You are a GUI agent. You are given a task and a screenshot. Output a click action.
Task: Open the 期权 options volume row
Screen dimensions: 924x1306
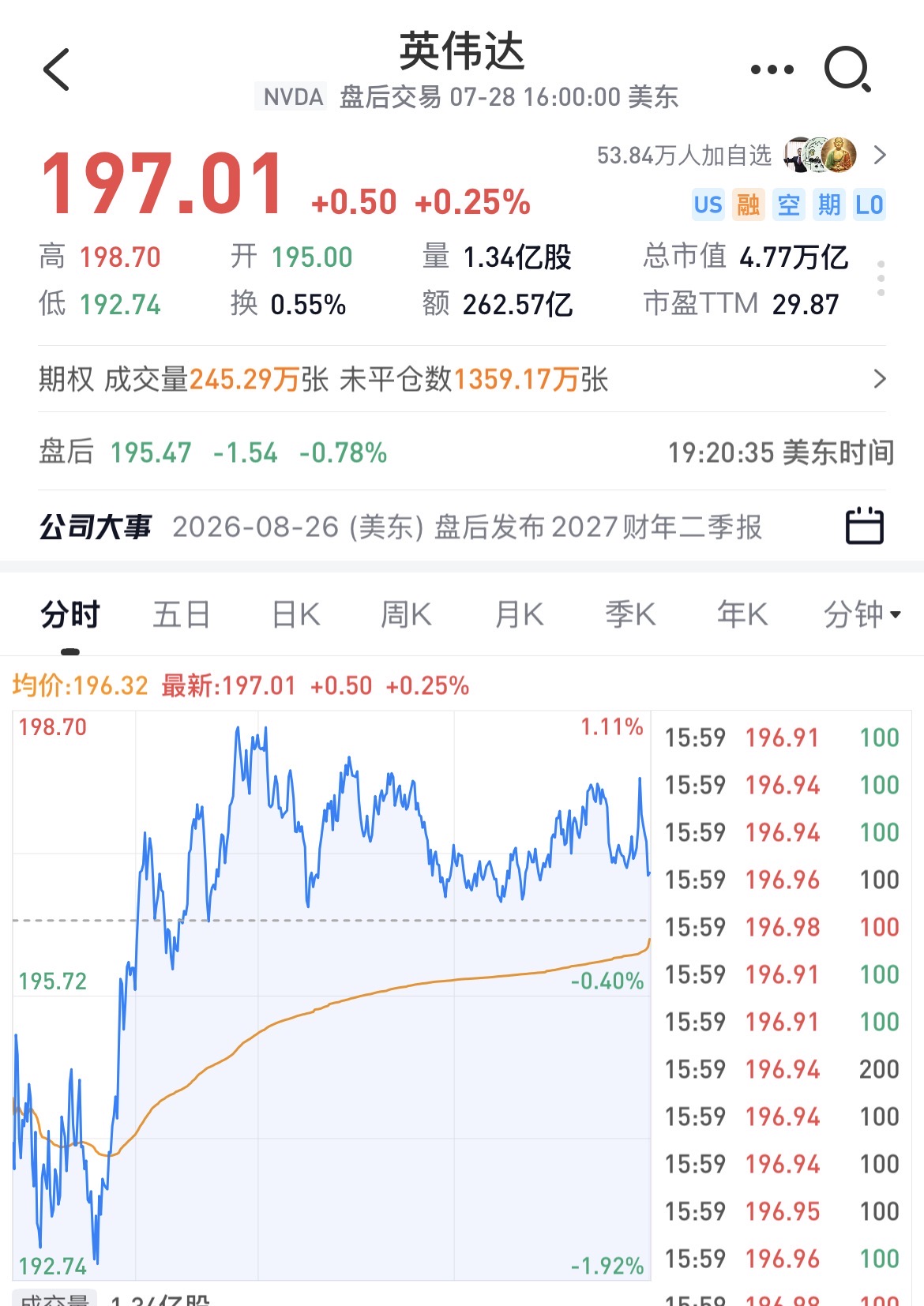pyautogui.click(x=462, y=379)
